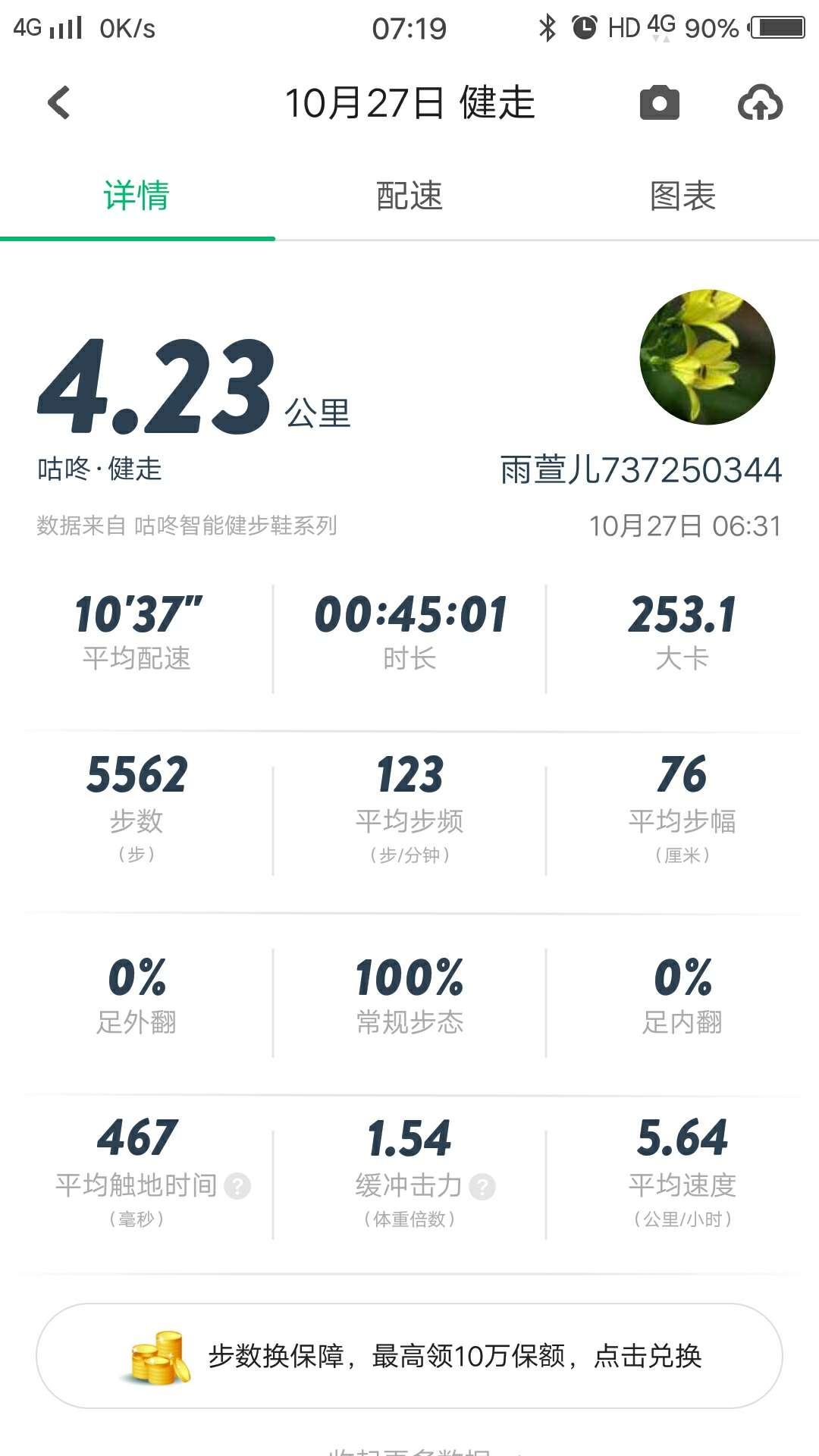Open the camera icon in the header
Image resolution: width=819 pixels, height=1456 pixels.
tap(658, 102)
